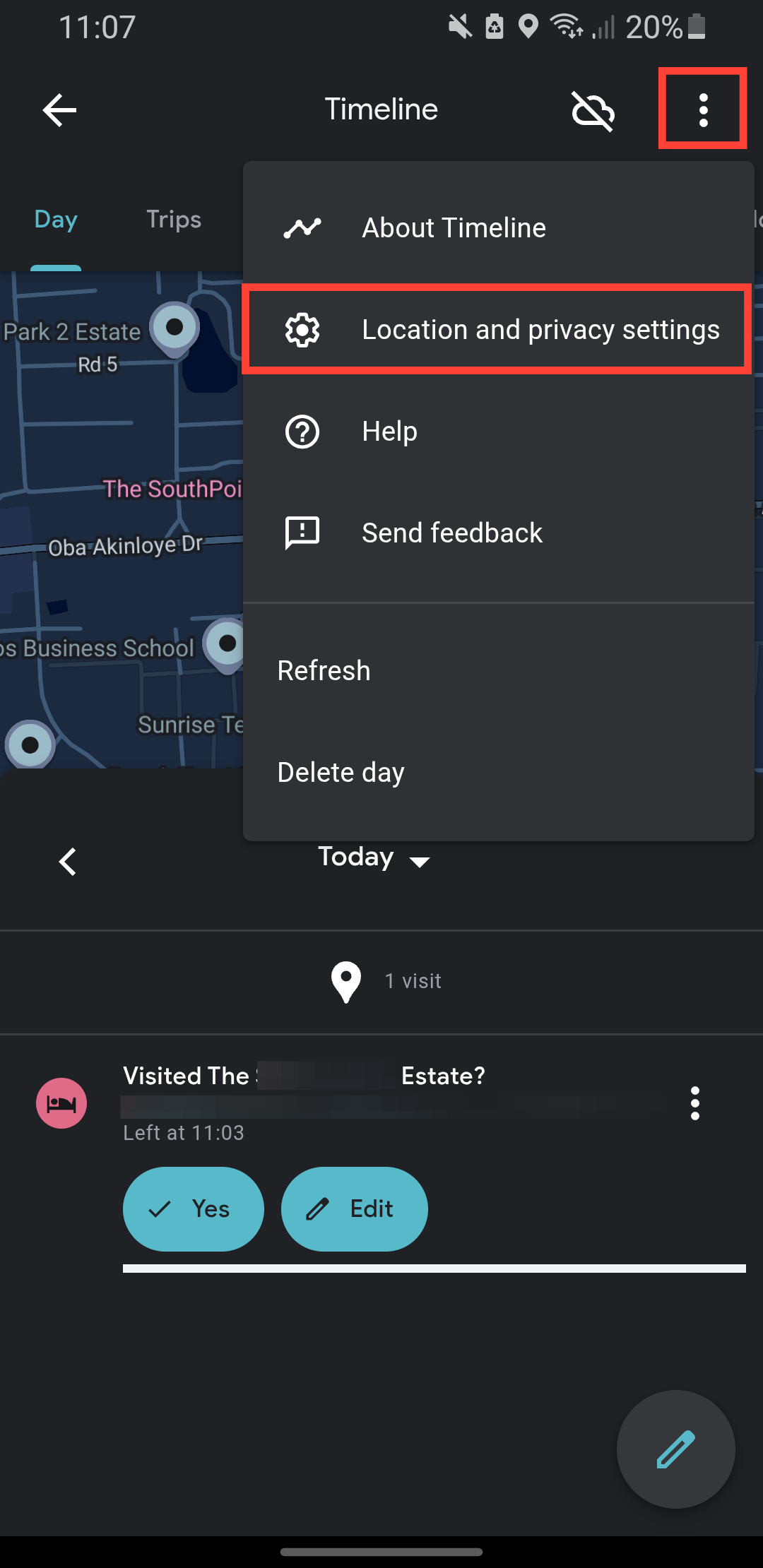Select the Help option
Image resolution: width=763 pixels, height=1568 pixels.
pyautogui.click(x=389, y=432)
